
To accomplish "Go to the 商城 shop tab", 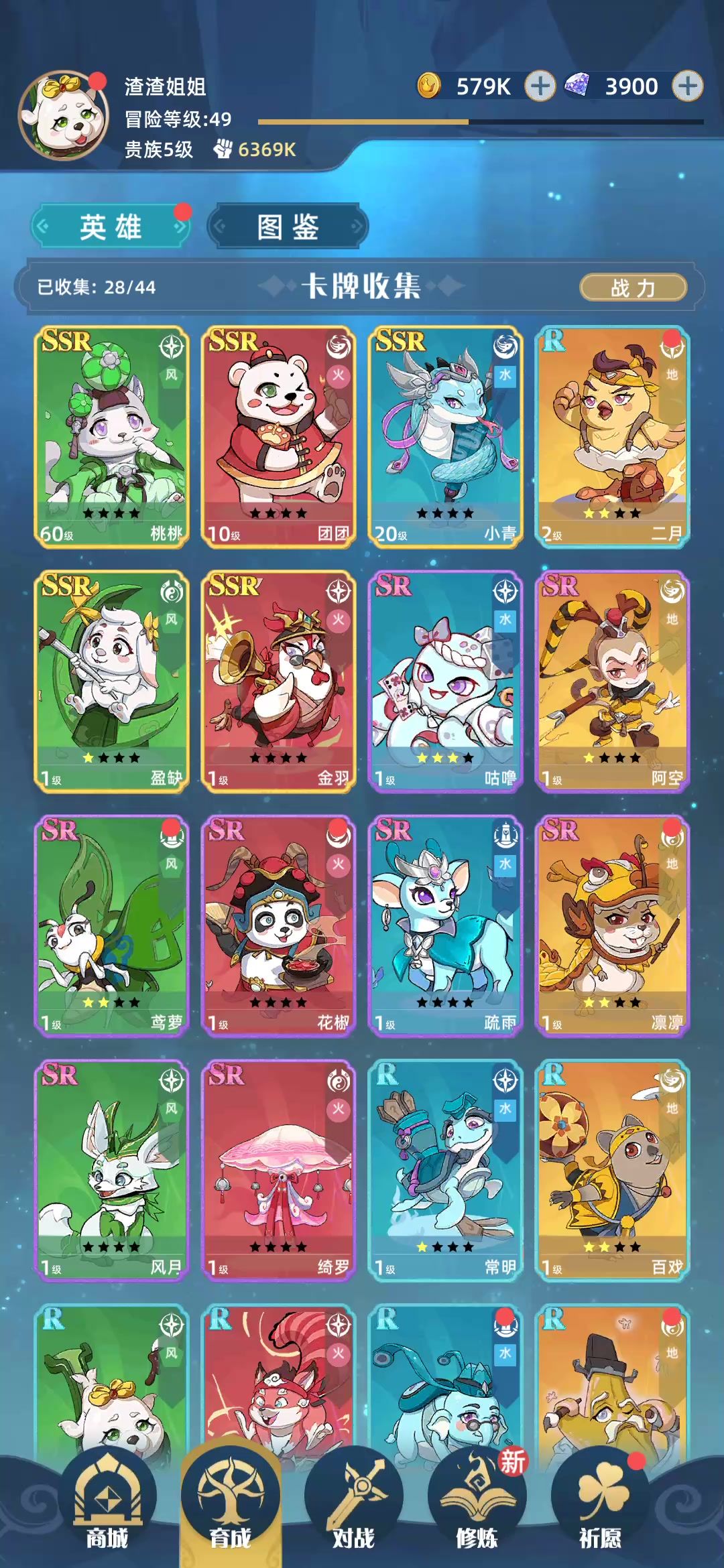I will pos(107,1505).
